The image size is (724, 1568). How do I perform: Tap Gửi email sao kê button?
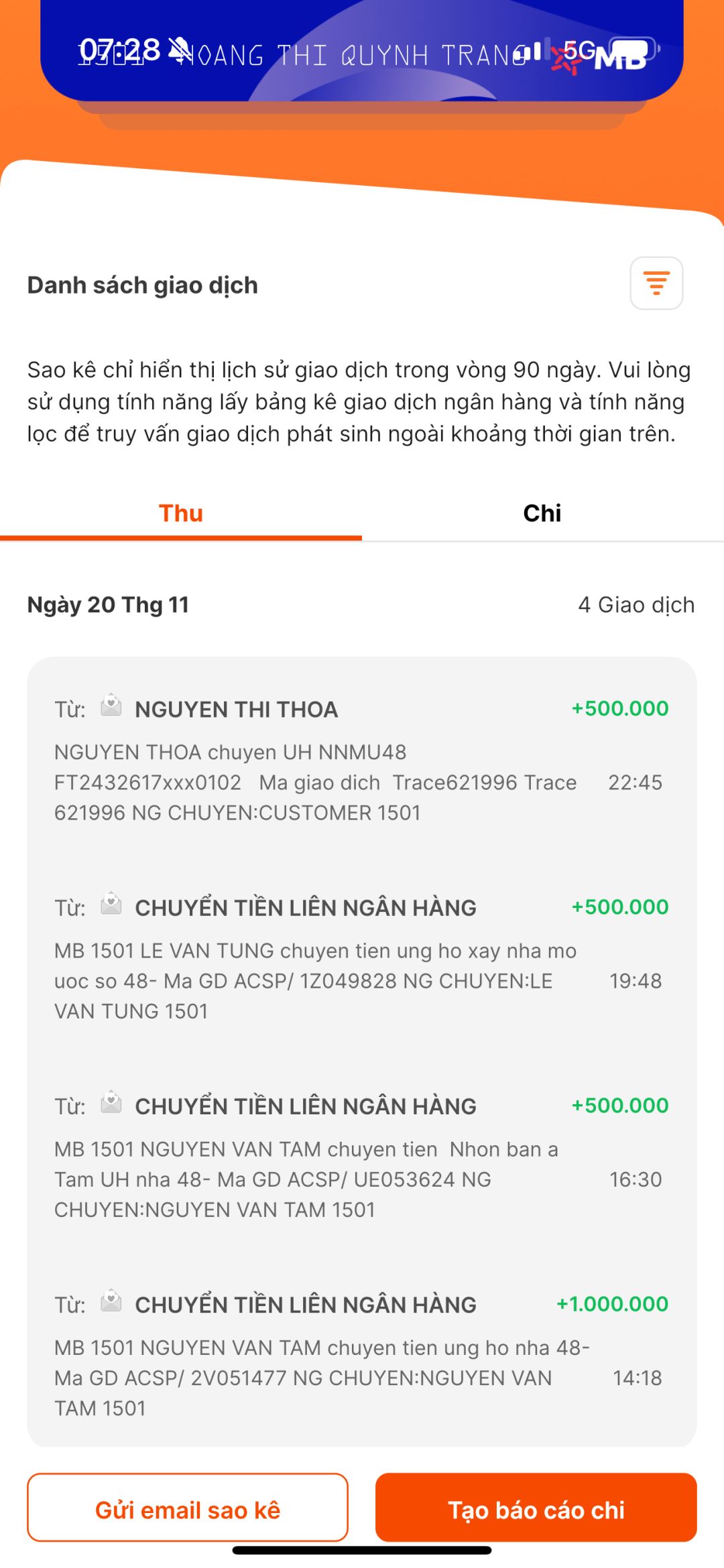click(x=188, y=1510)
